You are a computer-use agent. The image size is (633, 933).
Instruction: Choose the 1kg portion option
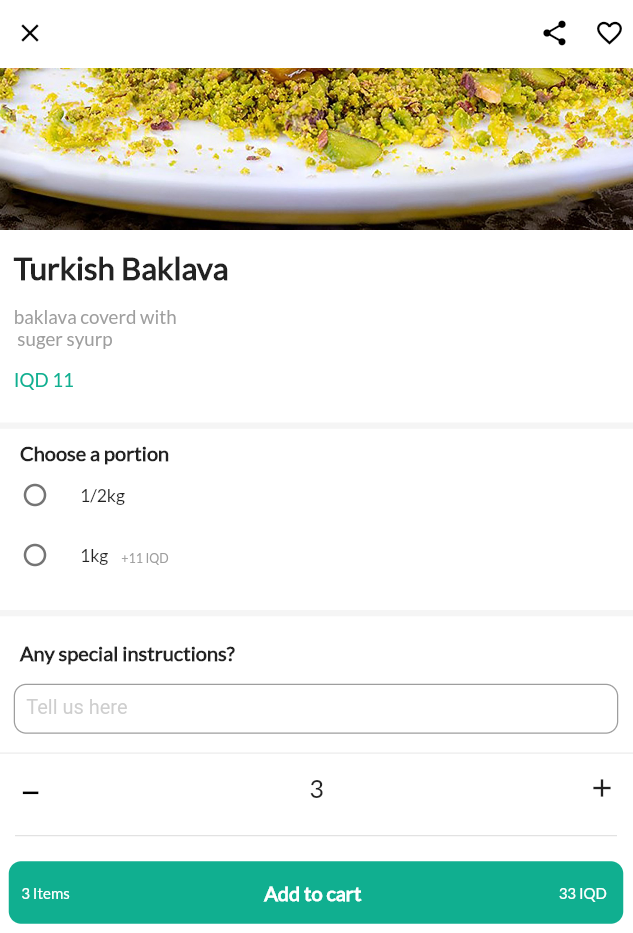(35, 555)
